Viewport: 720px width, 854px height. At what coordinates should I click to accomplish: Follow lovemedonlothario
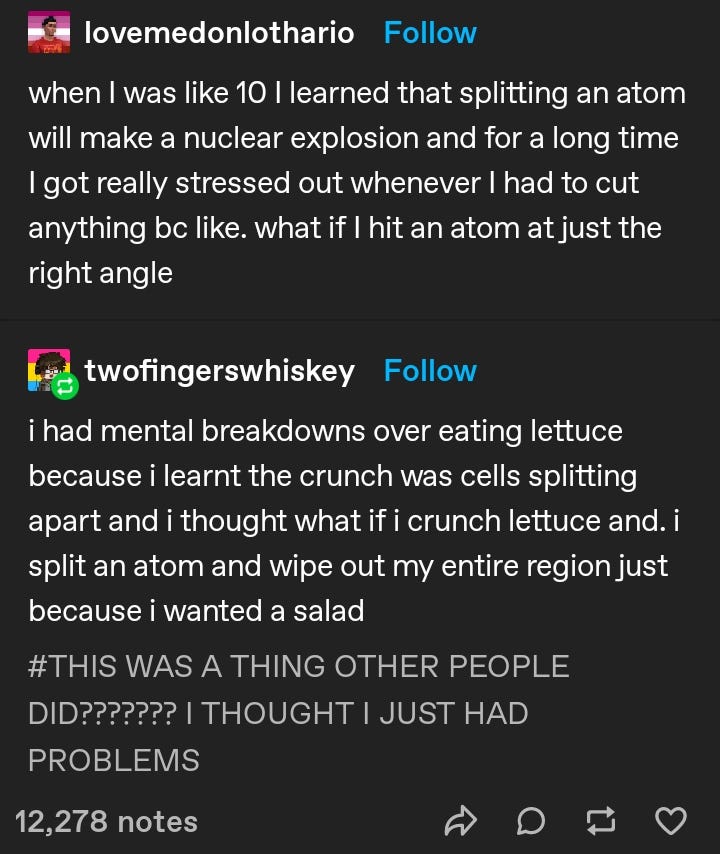tap(430, 33)
